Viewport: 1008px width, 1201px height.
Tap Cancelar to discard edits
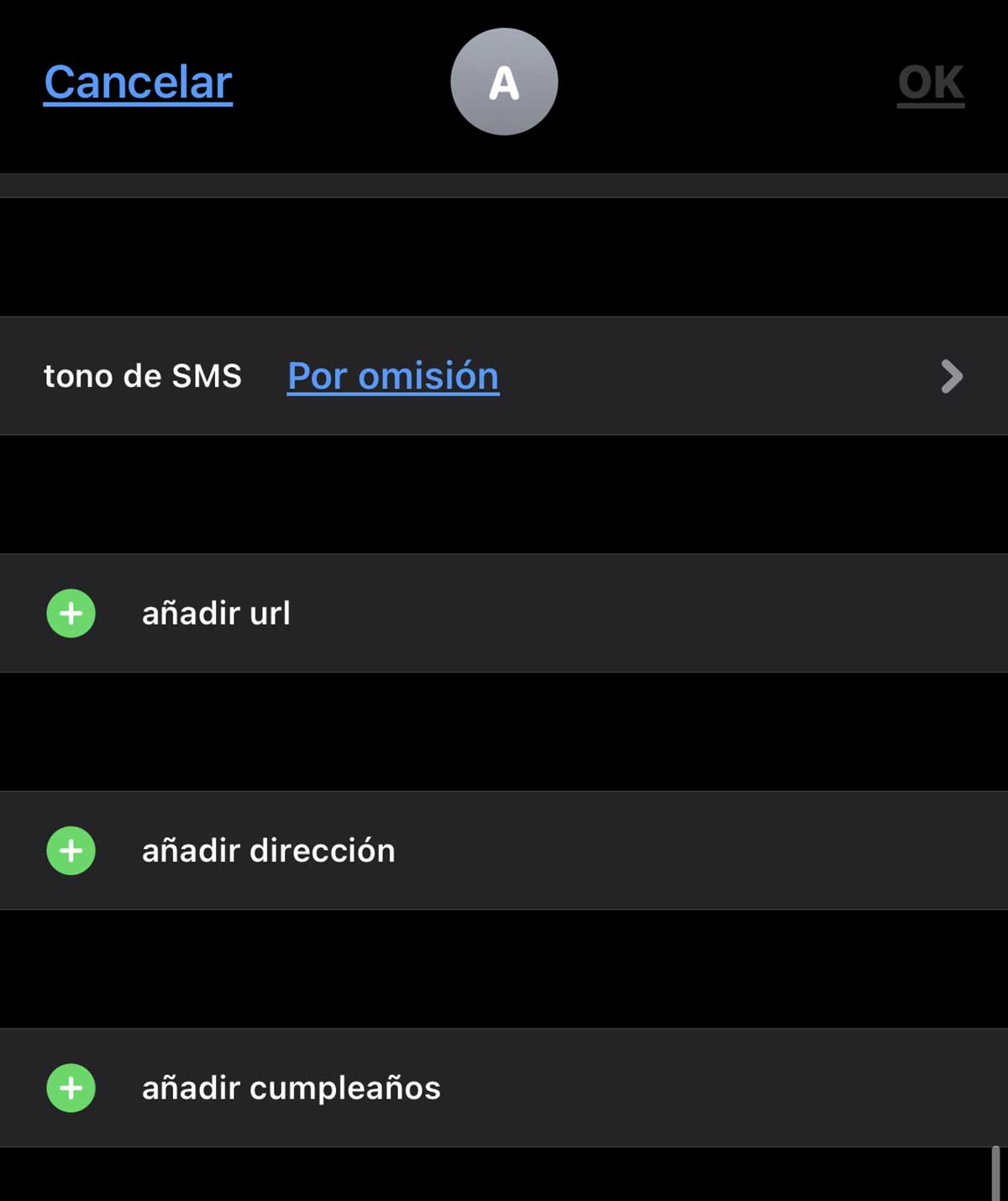(x=136, y=82)
